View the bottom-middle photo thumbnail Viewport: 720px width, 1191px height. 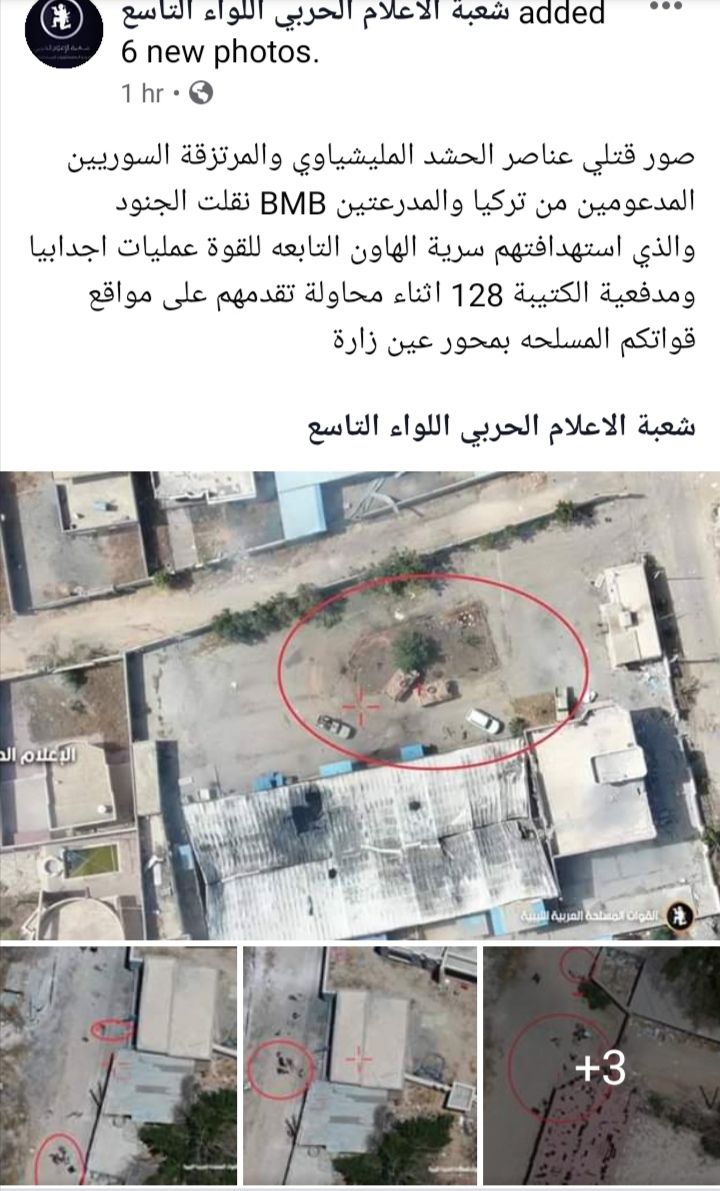point(360,1065)
